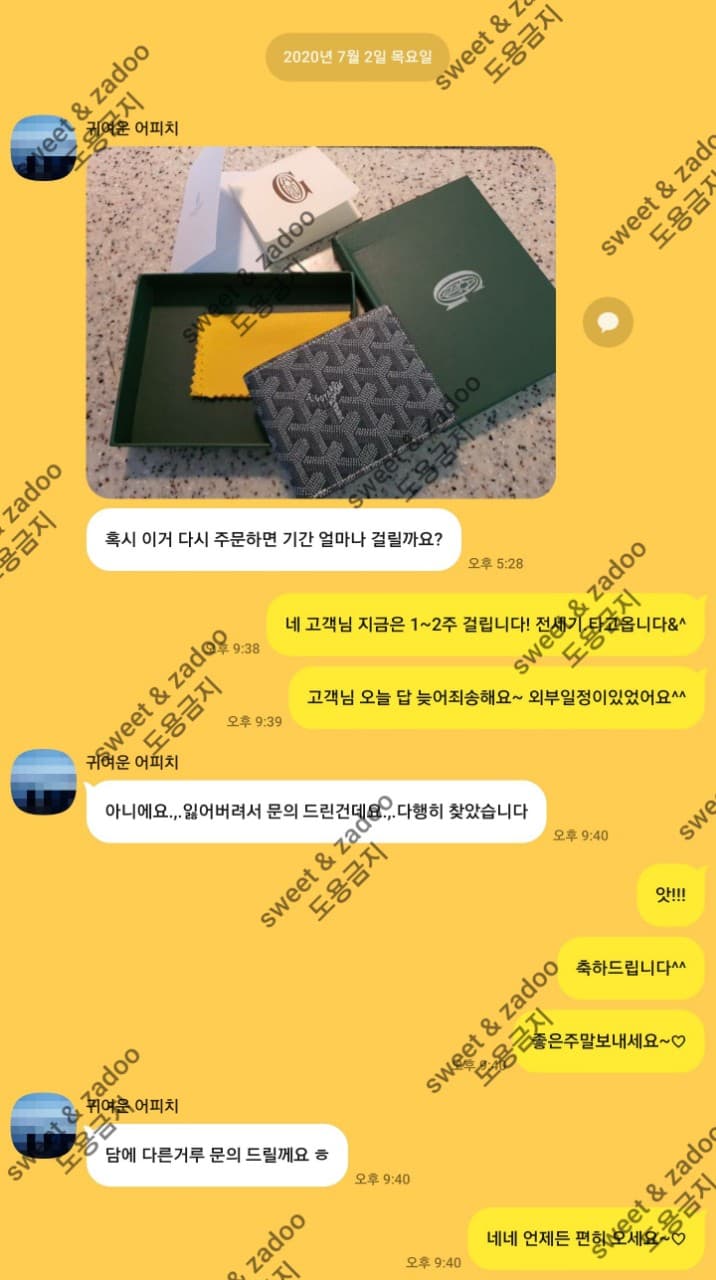Open the wallet photo sent in chat
The width and height of the screenshot is (716, 1280).
pos(320,322)
